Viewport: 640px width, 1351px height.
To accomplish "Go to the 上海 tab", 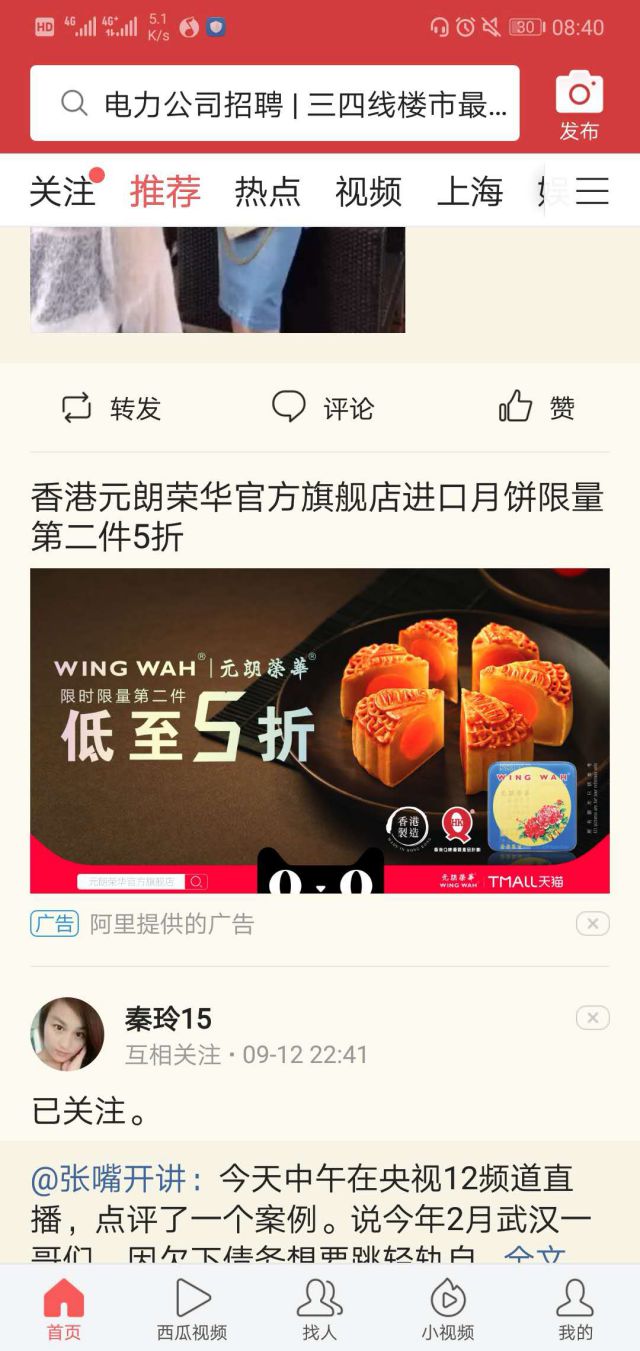I will click(x=470, y=191).
